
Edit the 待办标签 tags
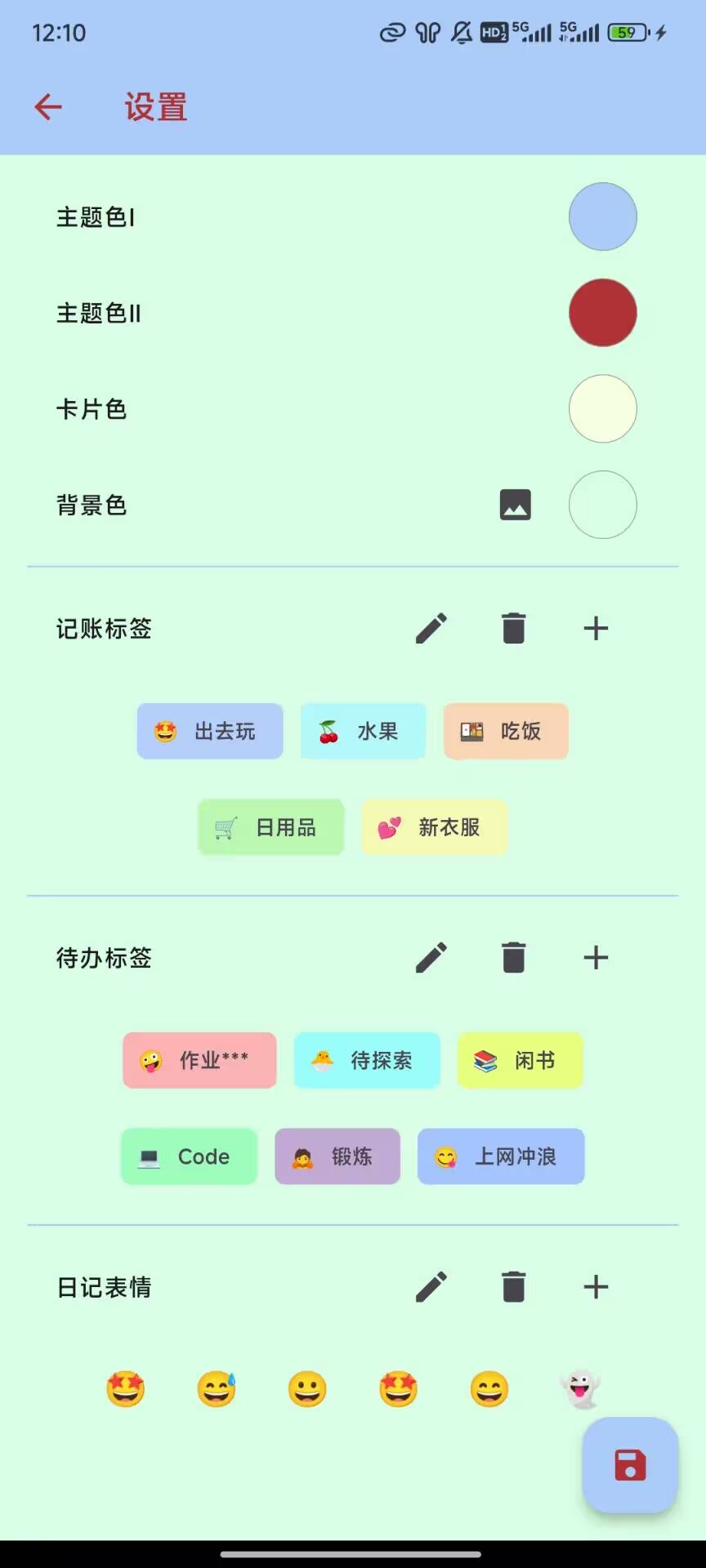(431, 957)
